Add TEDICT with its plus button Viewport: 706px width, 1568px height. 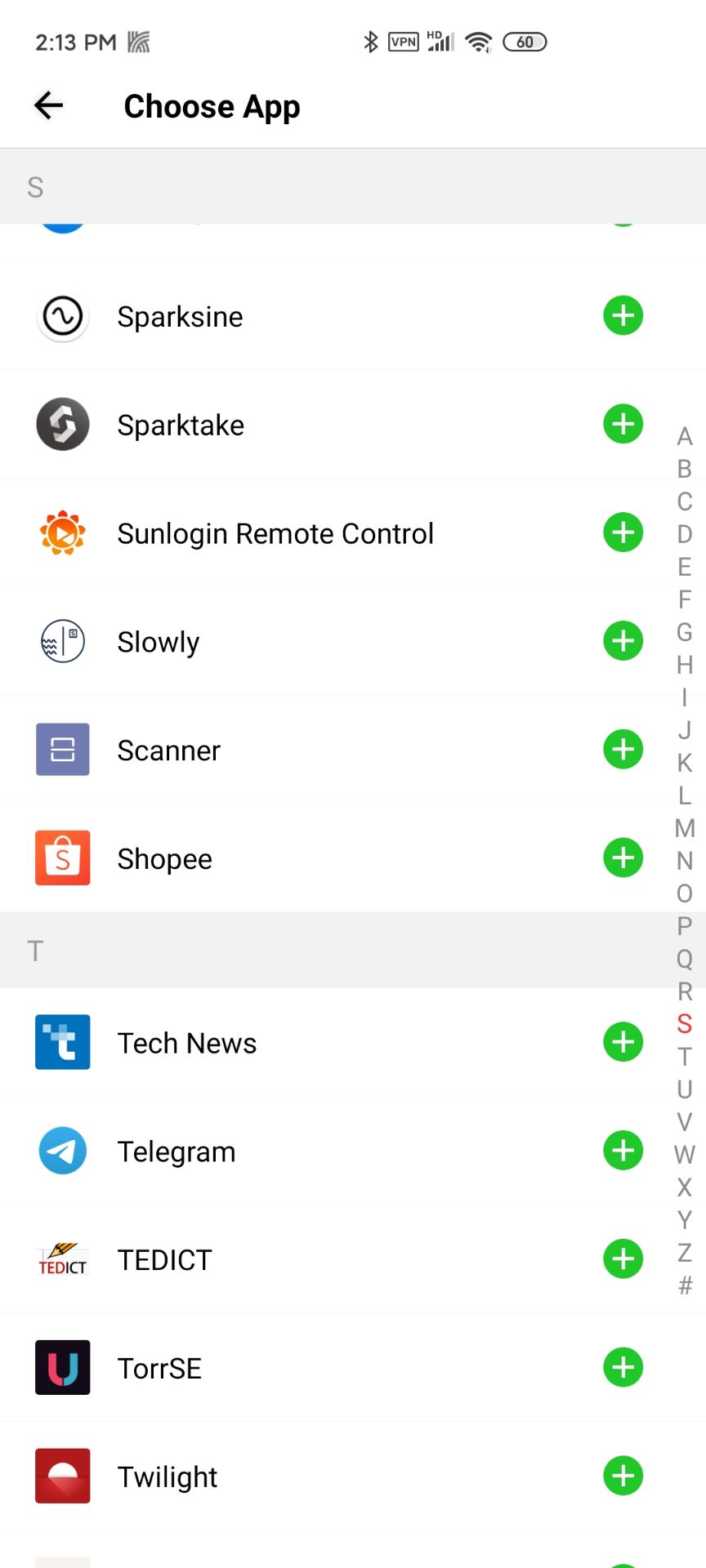coord(623,1259)
